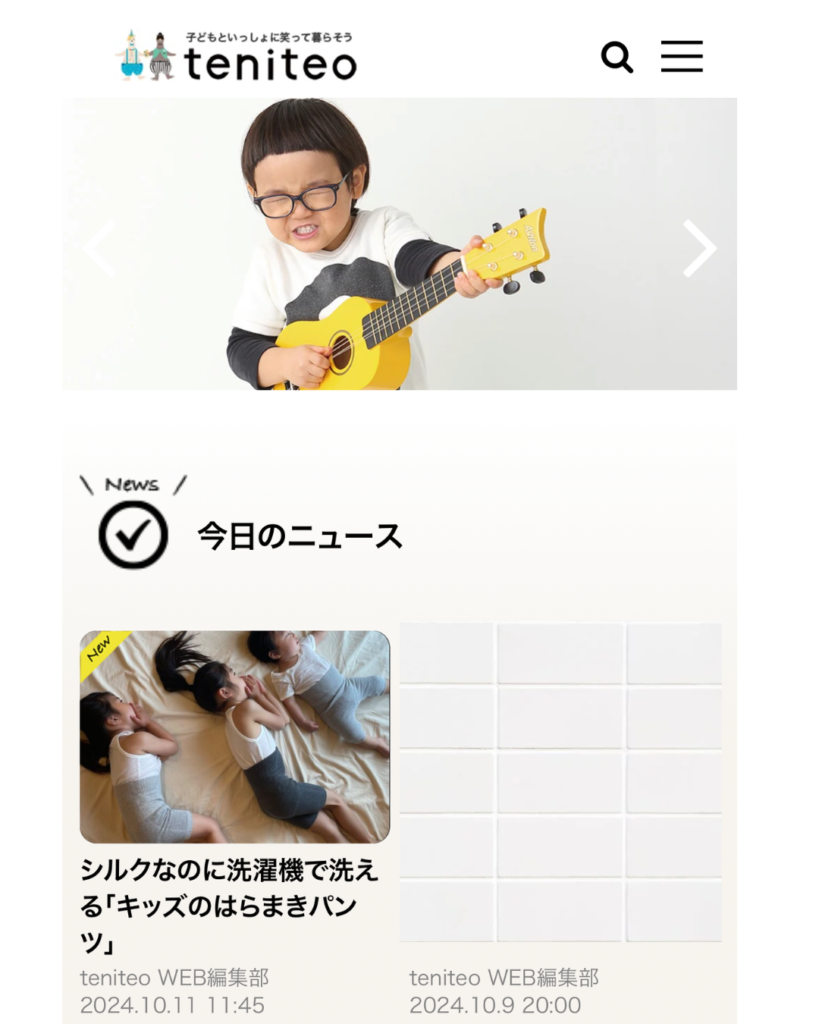819x1024 pixels.
Task: Open the search magnifier icon
Action: tap(617, 57)
